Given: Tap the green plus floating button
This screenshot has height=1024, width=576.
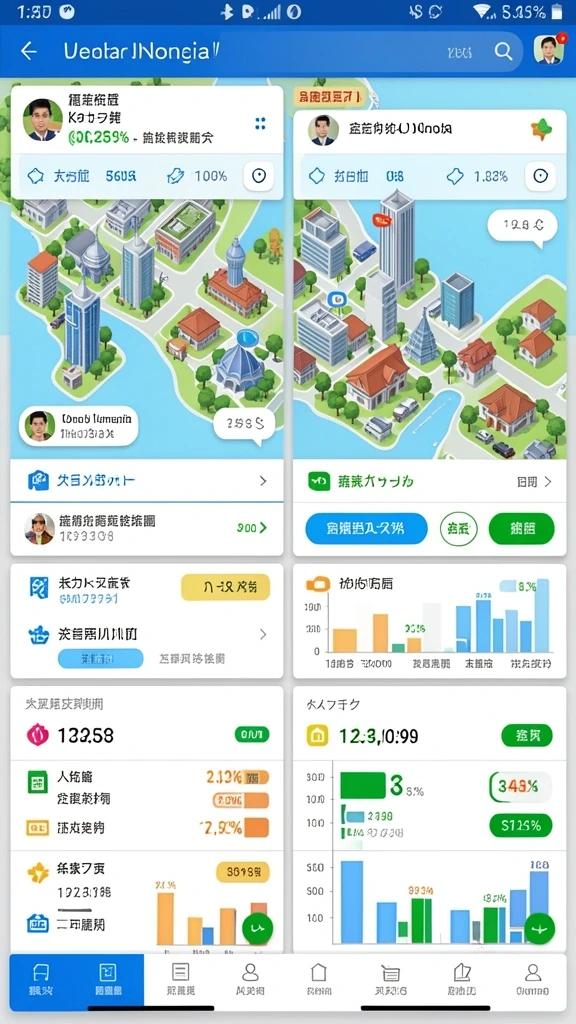Looking at the screenshot, I should 539,927.
